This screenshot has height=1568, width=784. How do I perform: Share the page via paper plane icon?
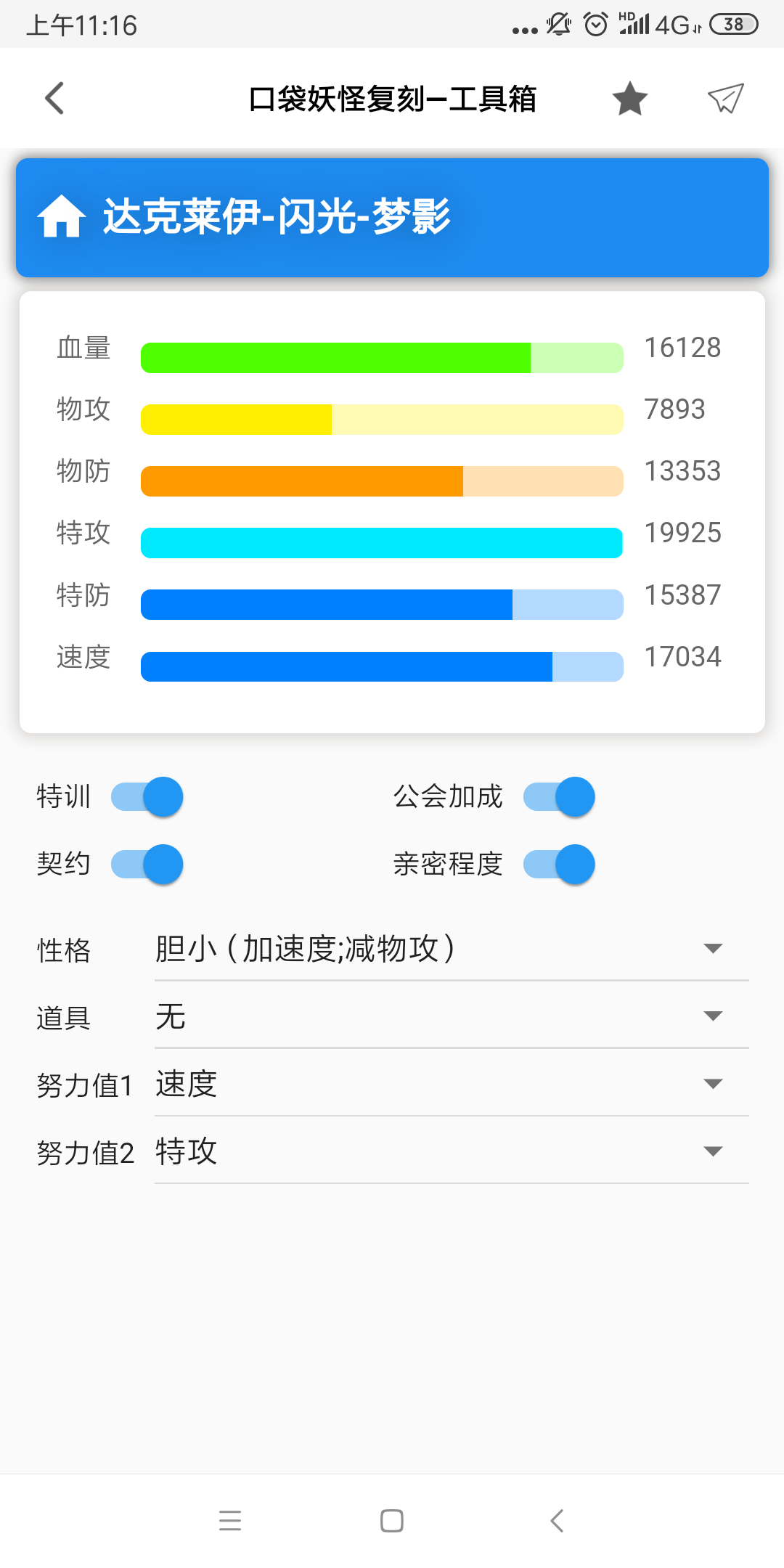pos(725,99)
